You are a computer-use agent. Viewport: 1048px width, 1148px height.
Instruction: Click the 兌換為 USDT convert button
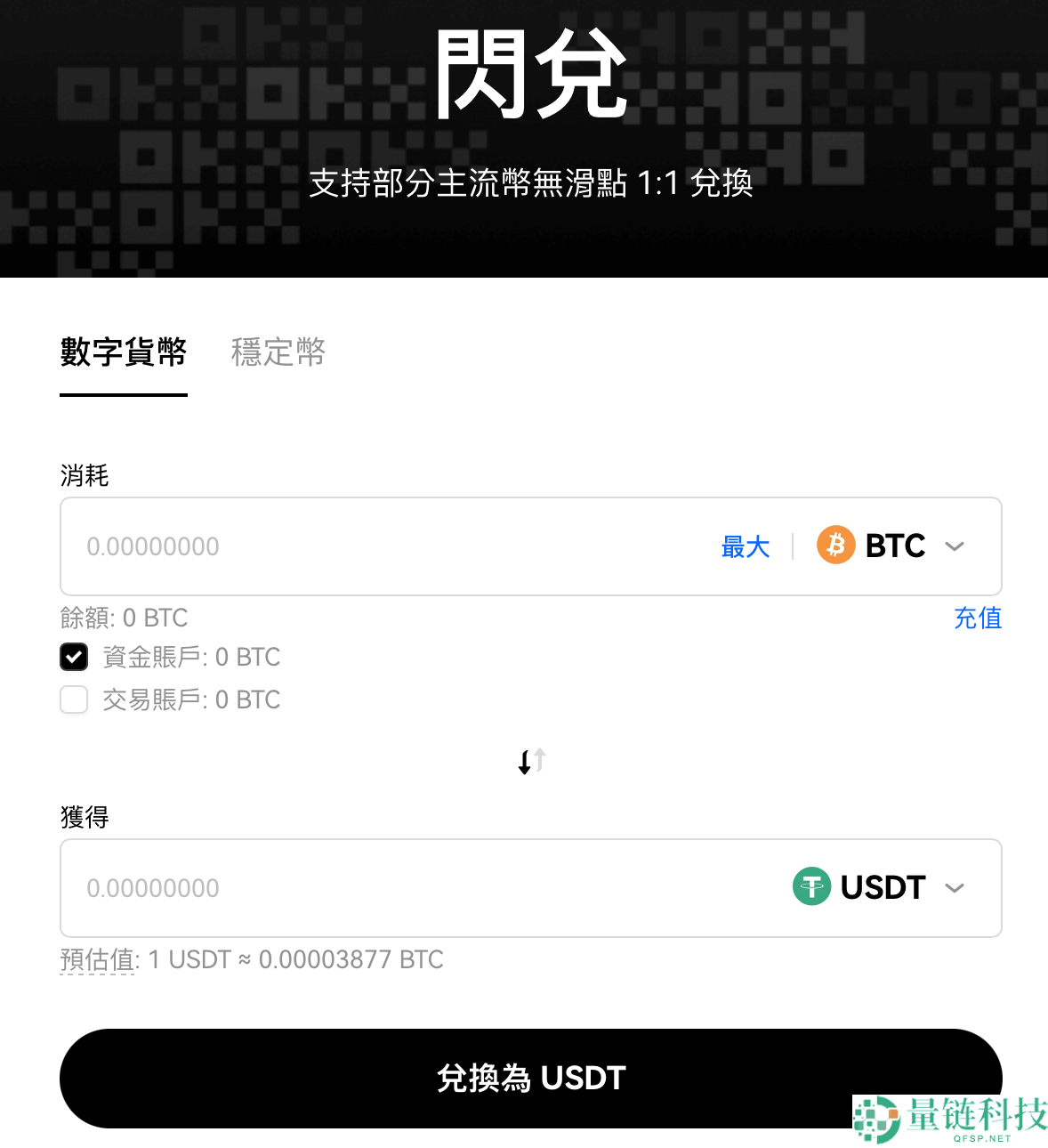click(530, 1077)
